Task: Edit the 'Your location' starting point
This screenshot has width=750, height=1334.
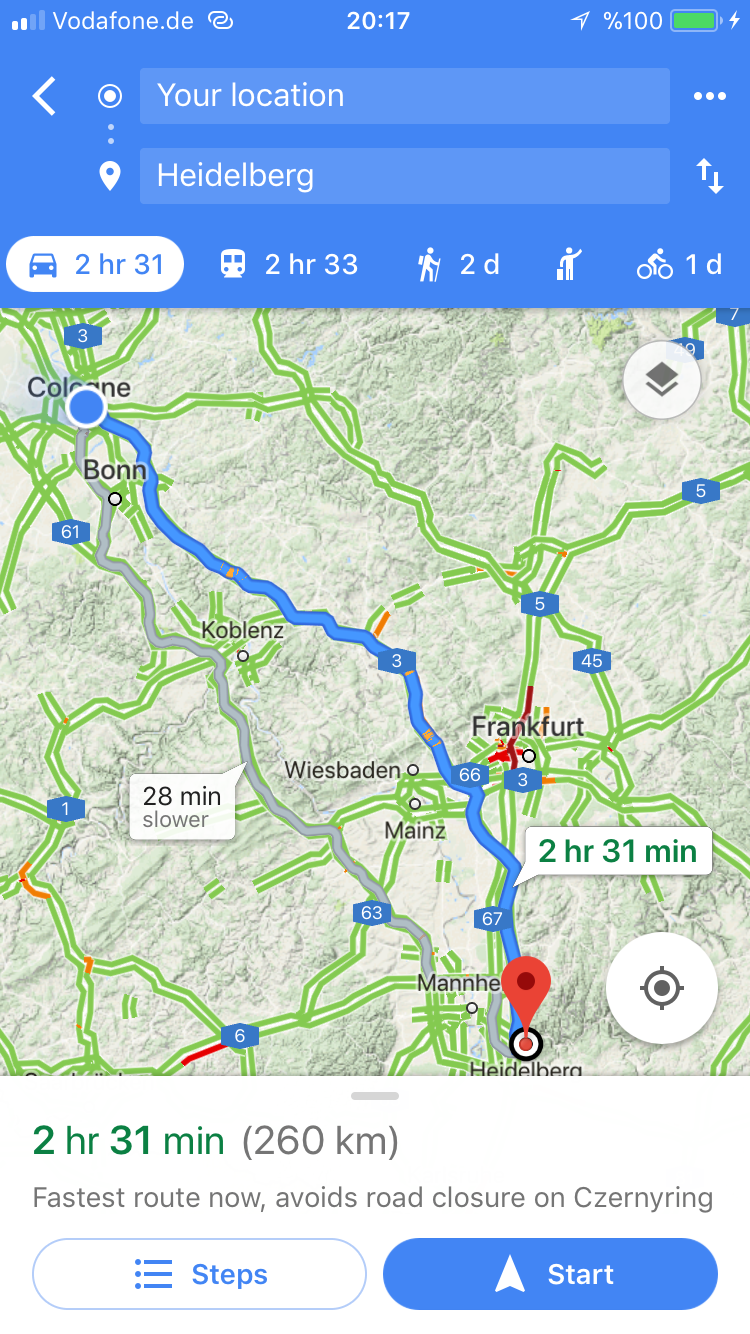Action: pyautogui.click(x=404, y=96)
